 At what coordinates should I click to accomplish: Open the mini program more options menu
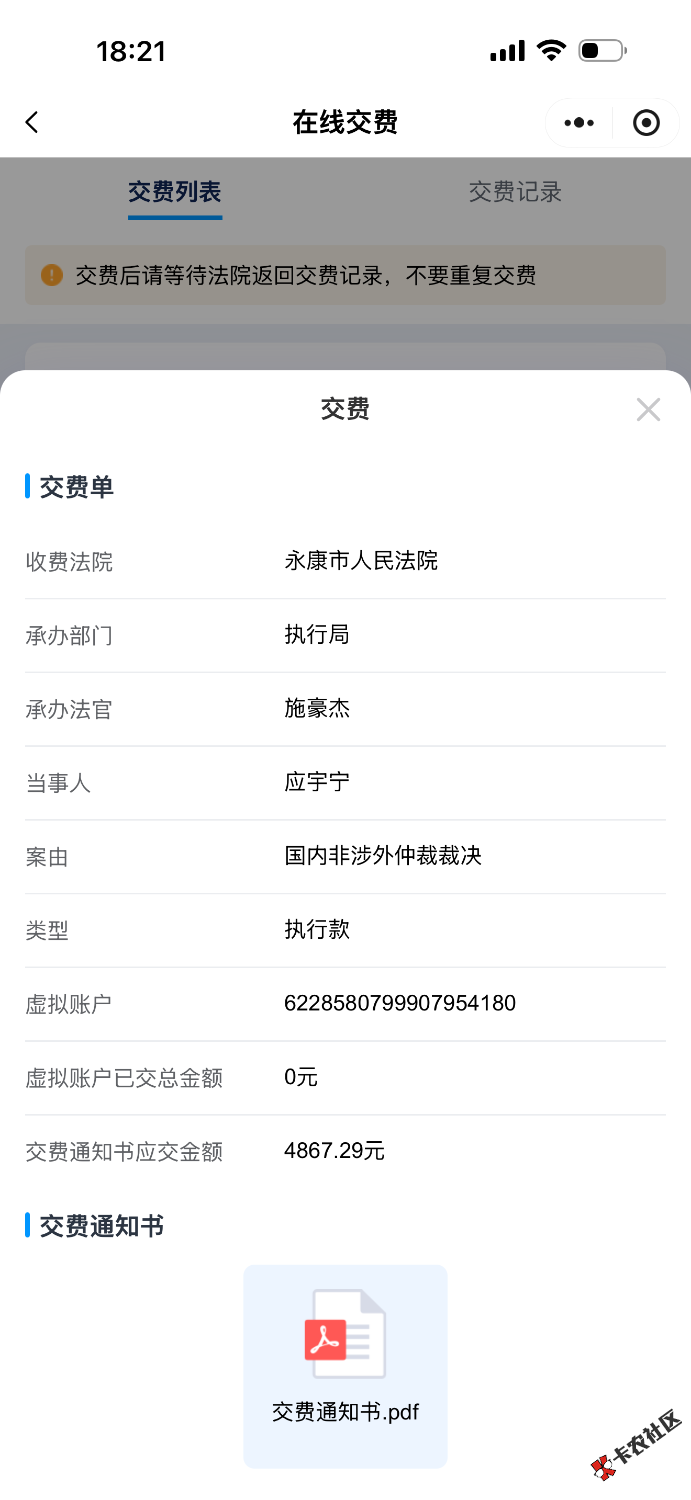(x=578, y=123)
